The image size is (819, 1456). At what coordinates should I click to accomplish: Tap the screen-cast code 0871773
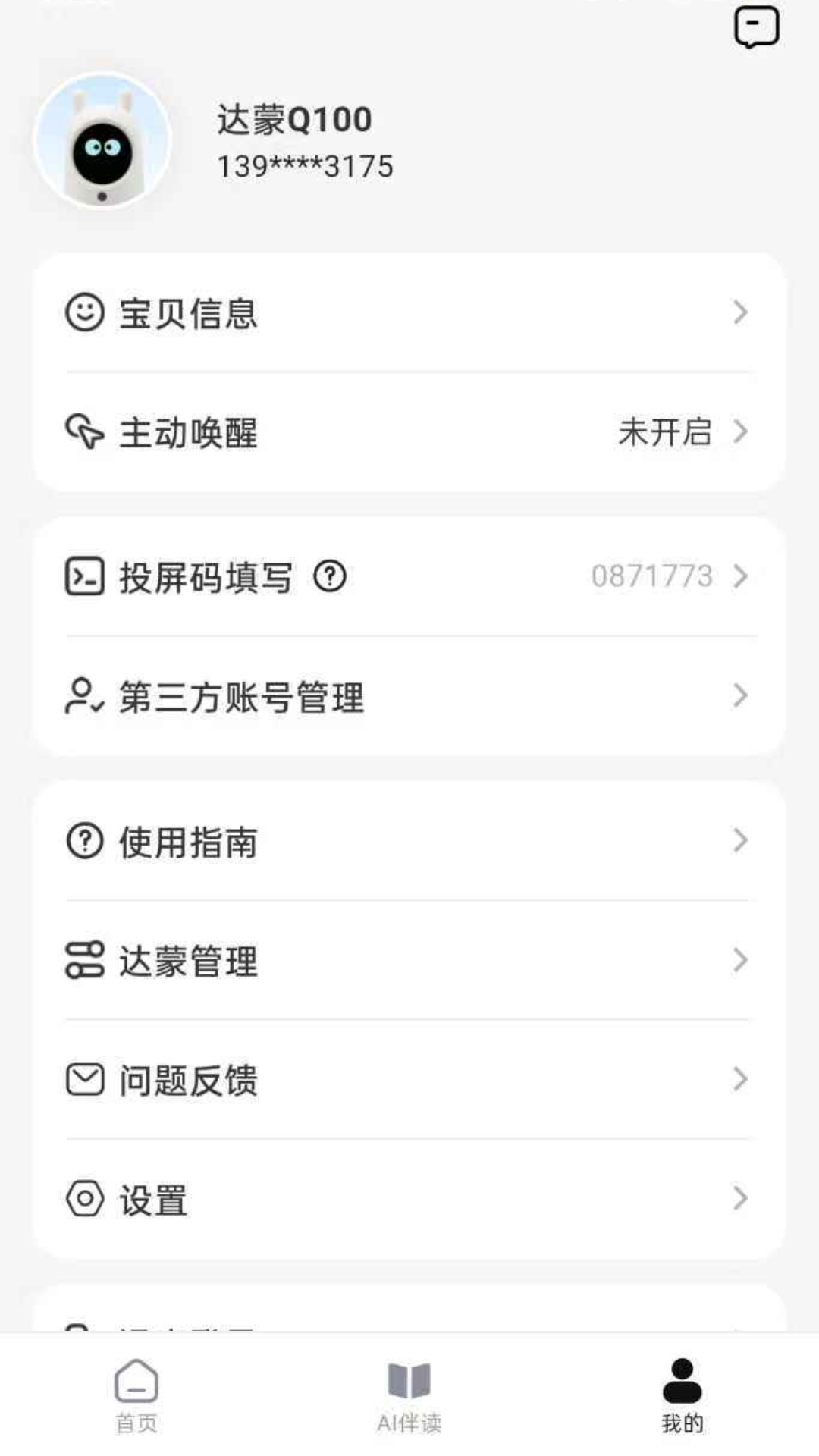pyautogui.click(x=654, y=576)
